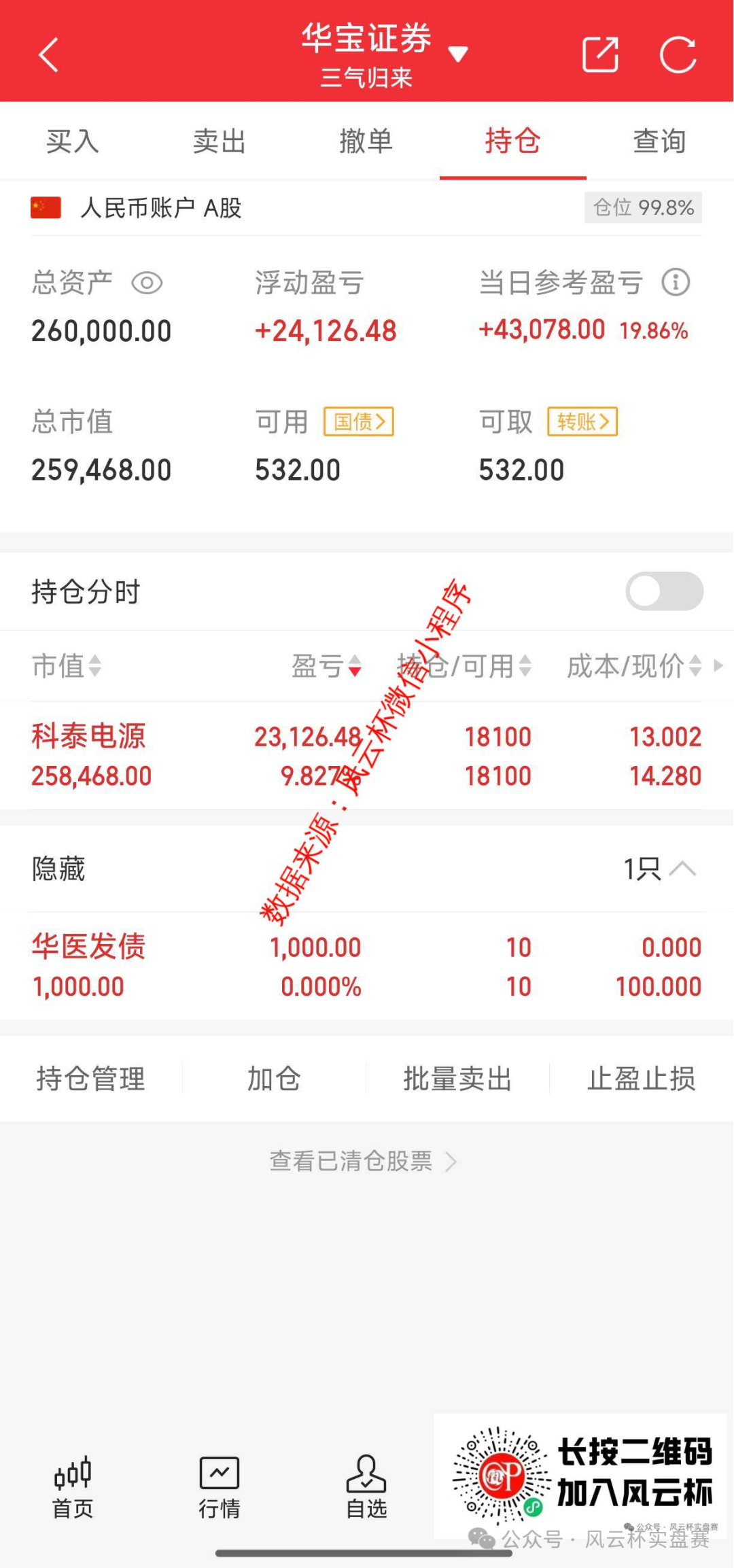
Task: Go back using the top-left arrow
Action: [49, 54]
